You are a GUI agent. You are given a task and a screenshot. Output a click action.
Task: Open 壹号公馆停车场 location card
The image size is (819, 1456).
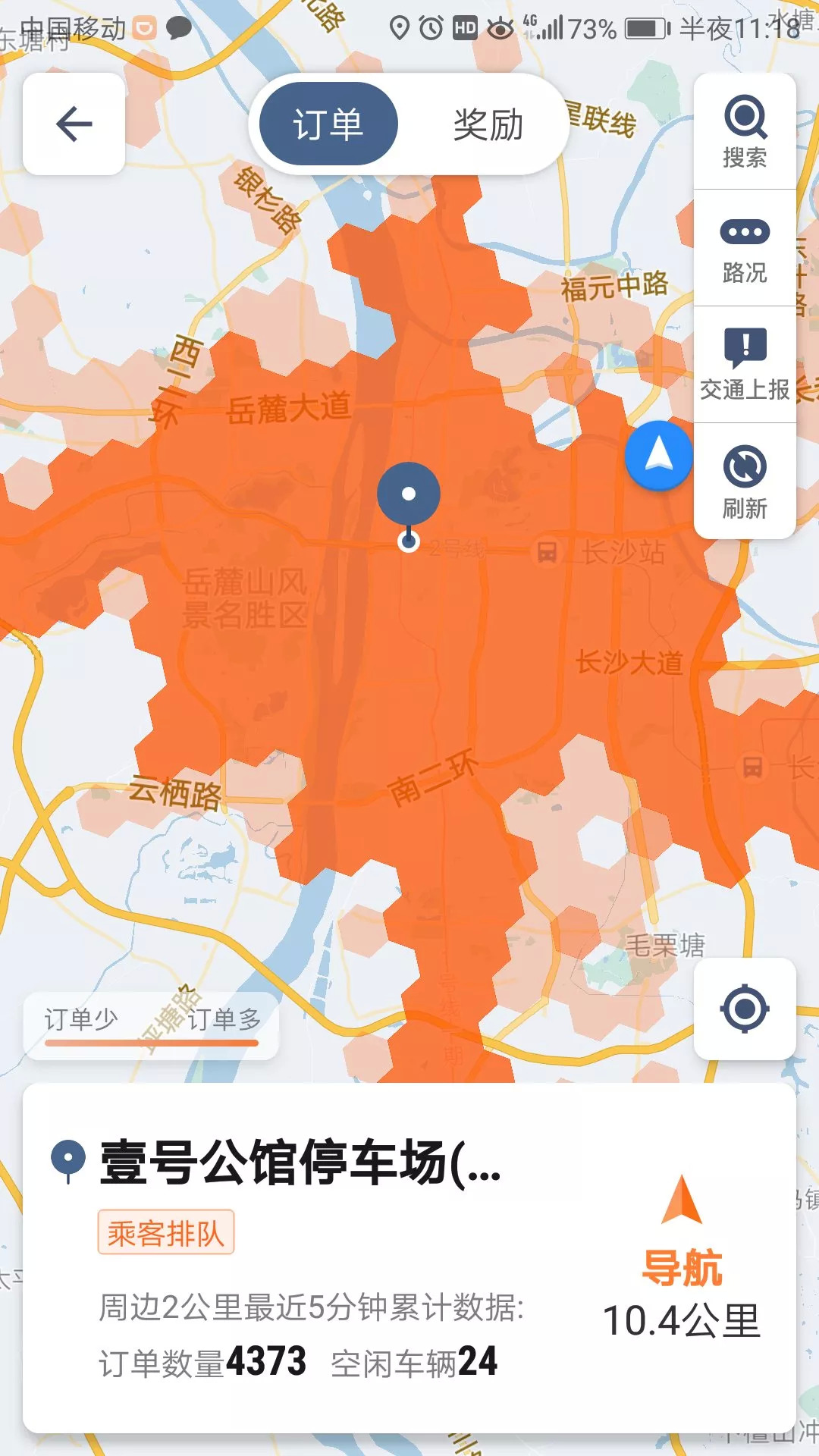300,1163
